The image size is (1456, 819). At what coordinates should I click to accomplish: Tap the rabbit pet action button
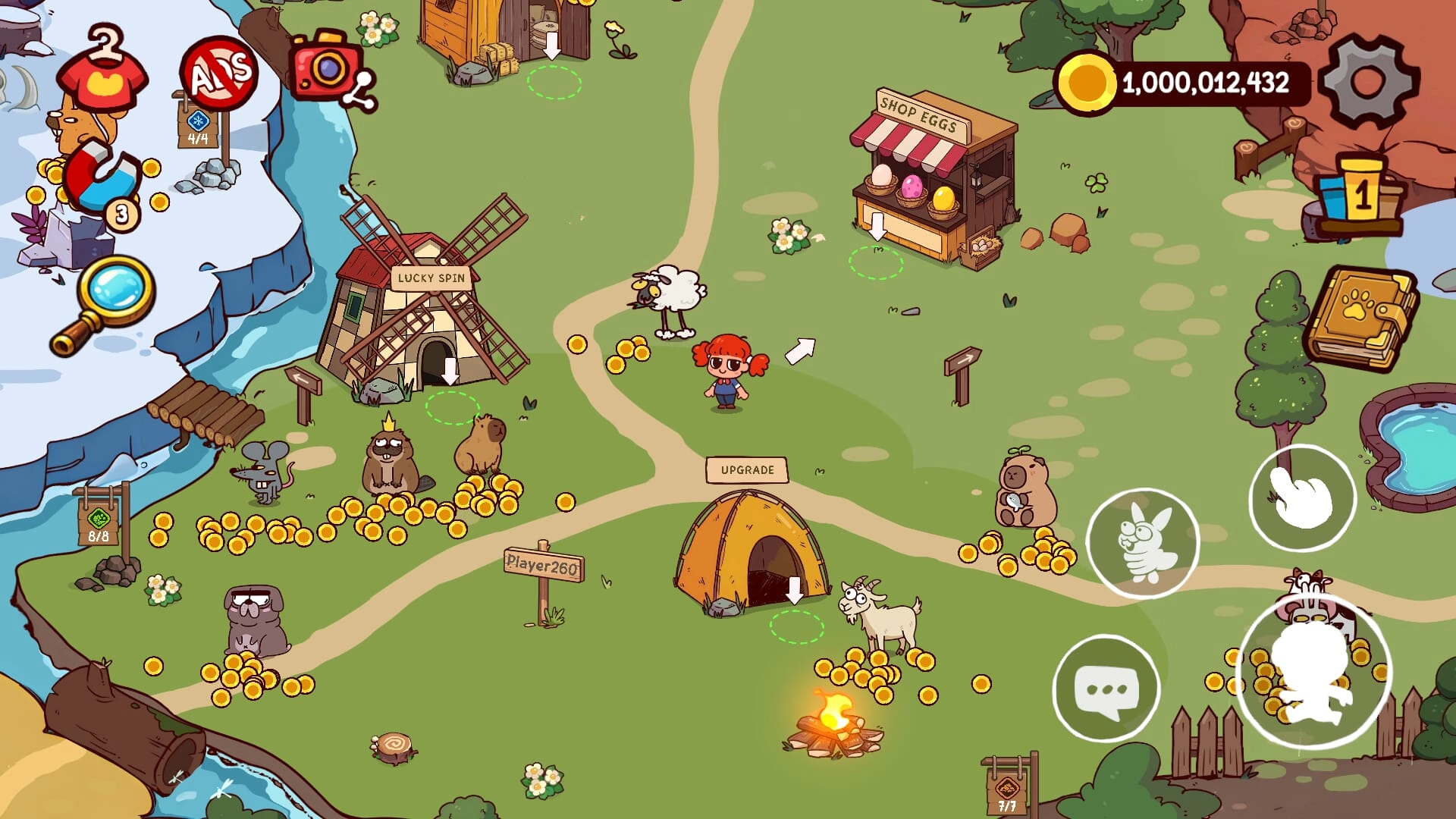click(1142, 543)
